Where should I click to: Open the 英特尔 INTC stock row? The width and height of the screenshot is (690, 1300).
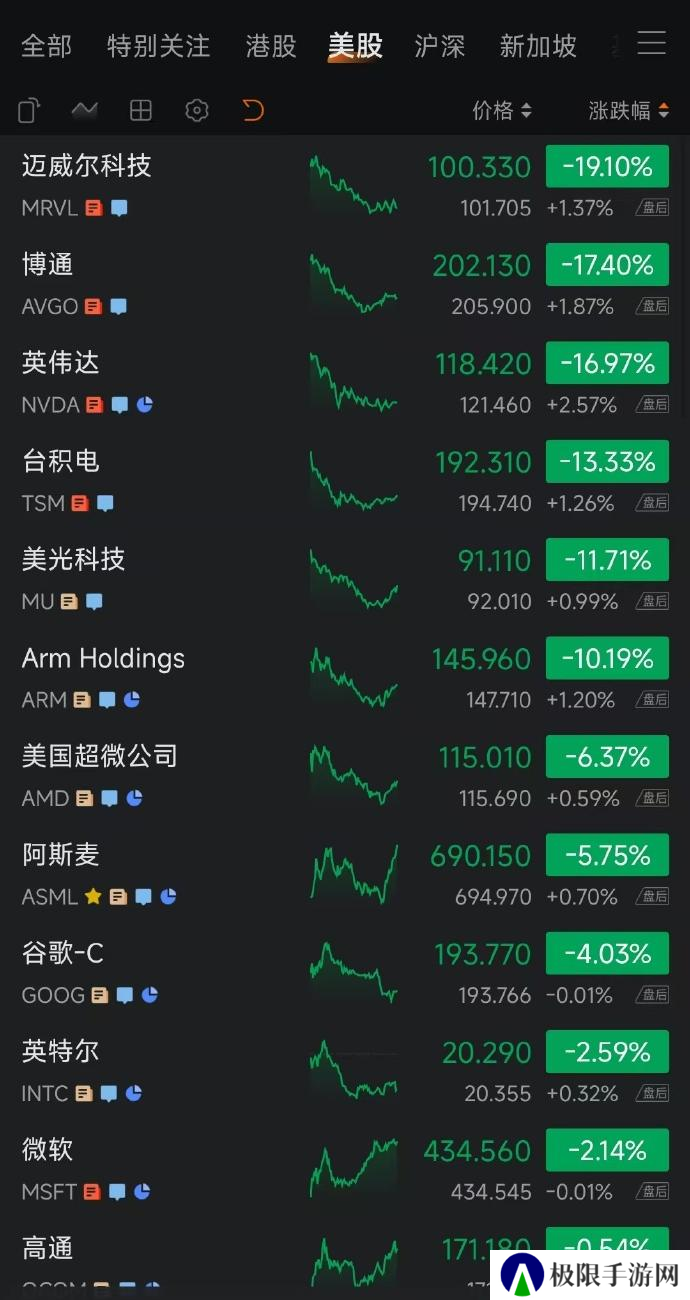coord(345,1071)
